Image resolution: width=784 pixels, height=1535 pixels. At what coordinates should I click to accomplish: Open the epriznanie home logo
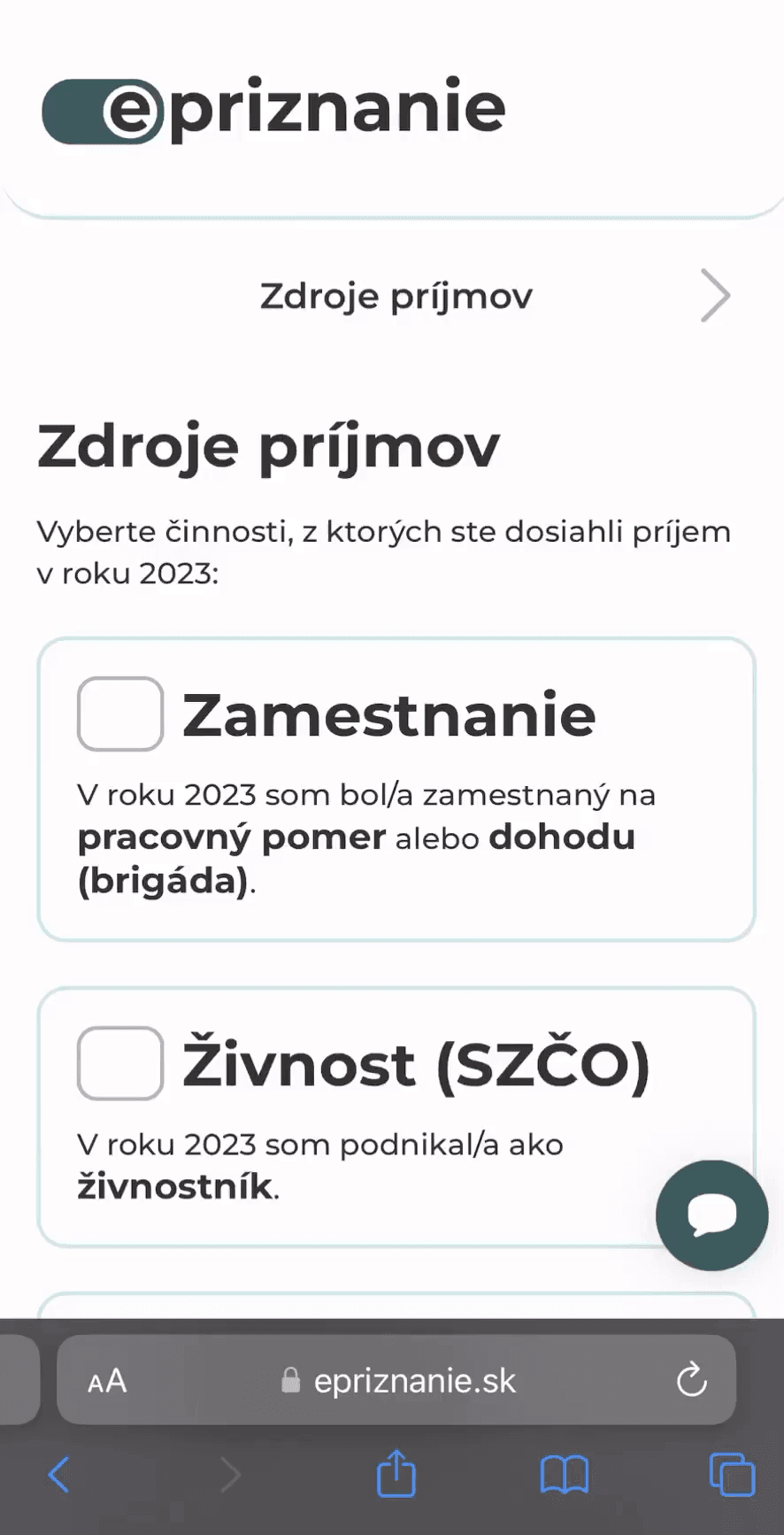coord(274,111)
